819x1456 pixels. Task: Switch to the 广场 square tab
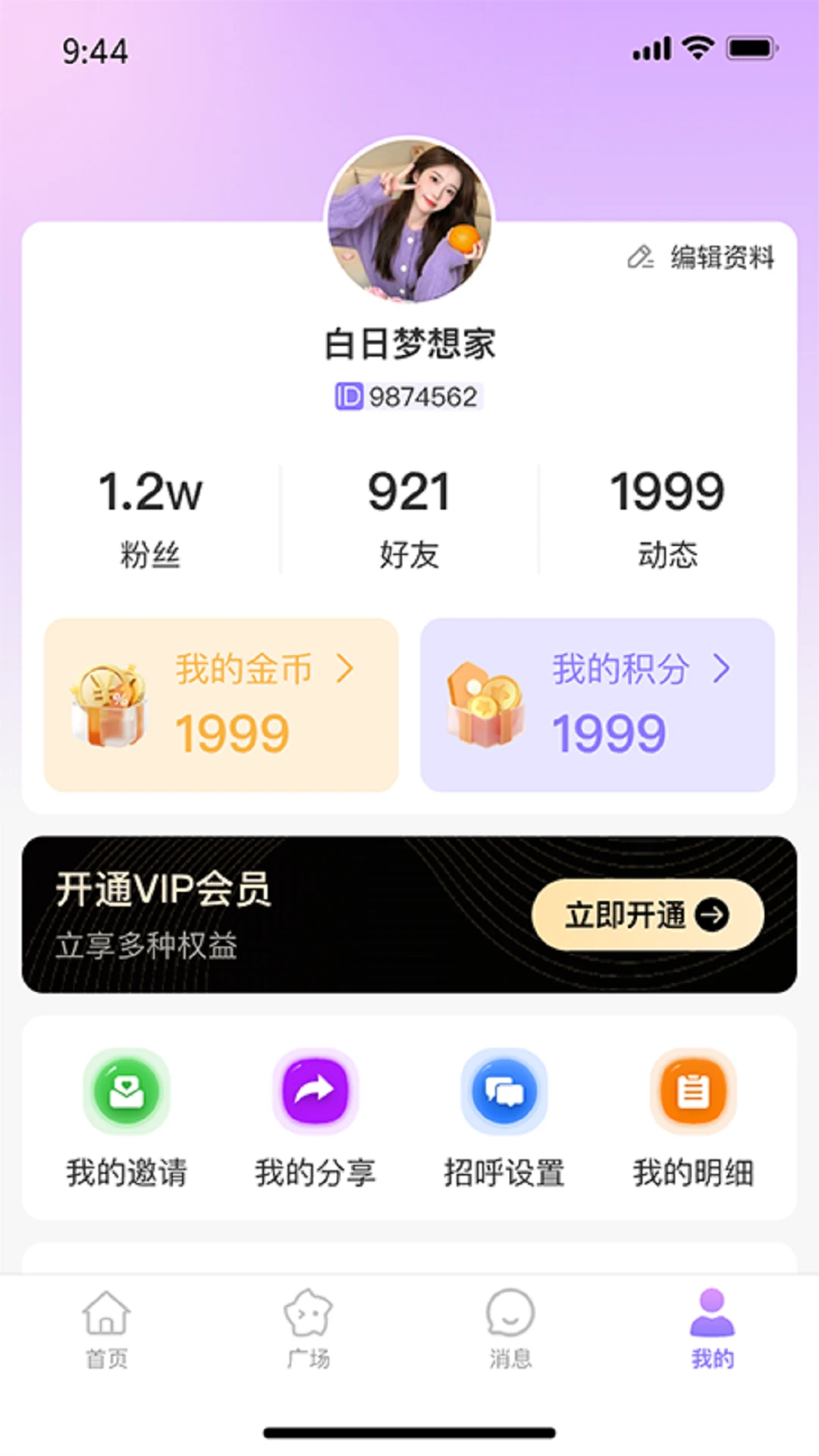pos(308,1329)
